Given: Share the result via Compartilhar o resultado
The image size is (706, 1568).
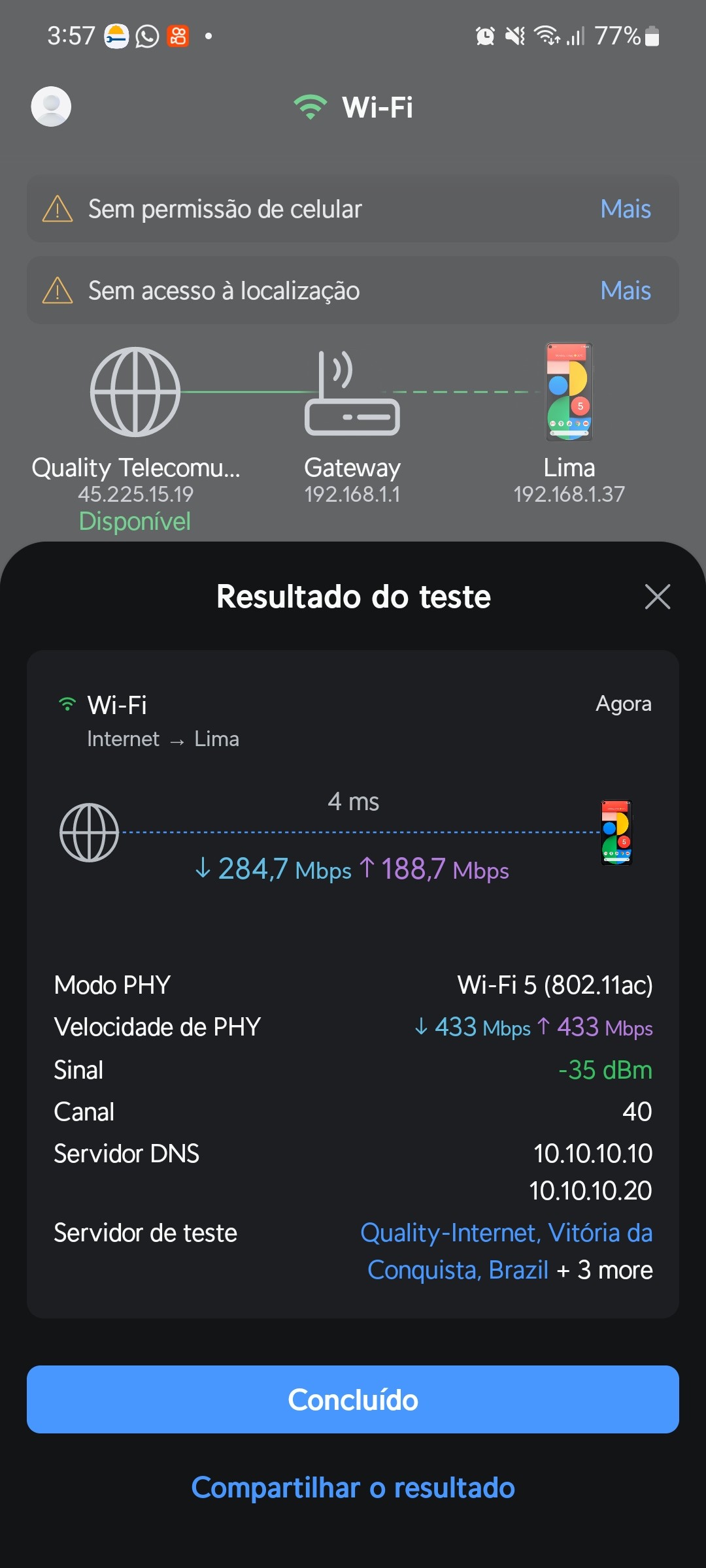Looking at the screenshot, I should pyautogui.click(x=353, y=1488).
